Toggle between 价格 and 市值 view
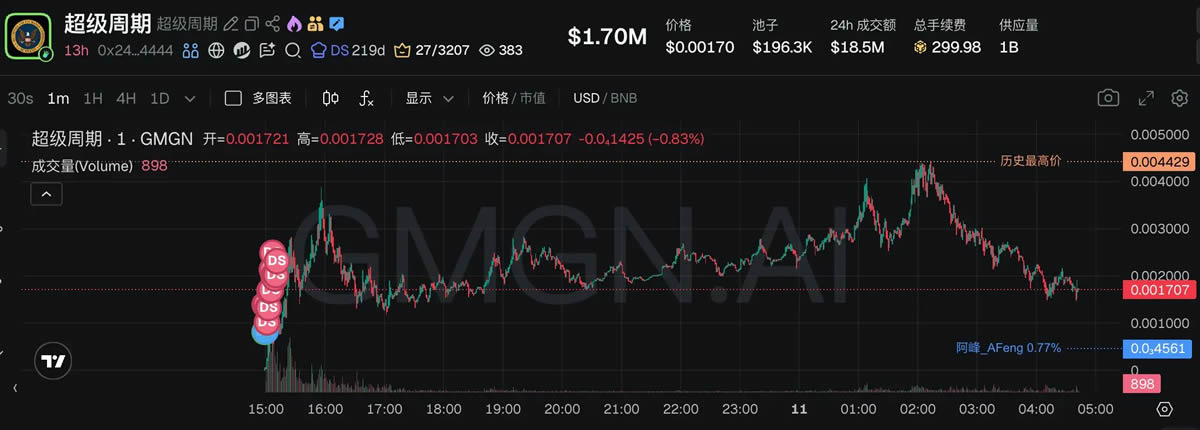Screen dimensions: 1200x430 click(514, 98)
